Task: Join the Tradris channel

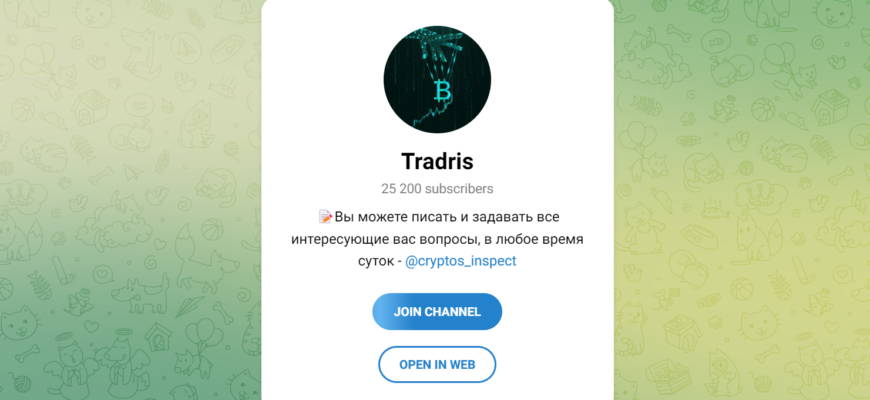Action: (437, 312)
